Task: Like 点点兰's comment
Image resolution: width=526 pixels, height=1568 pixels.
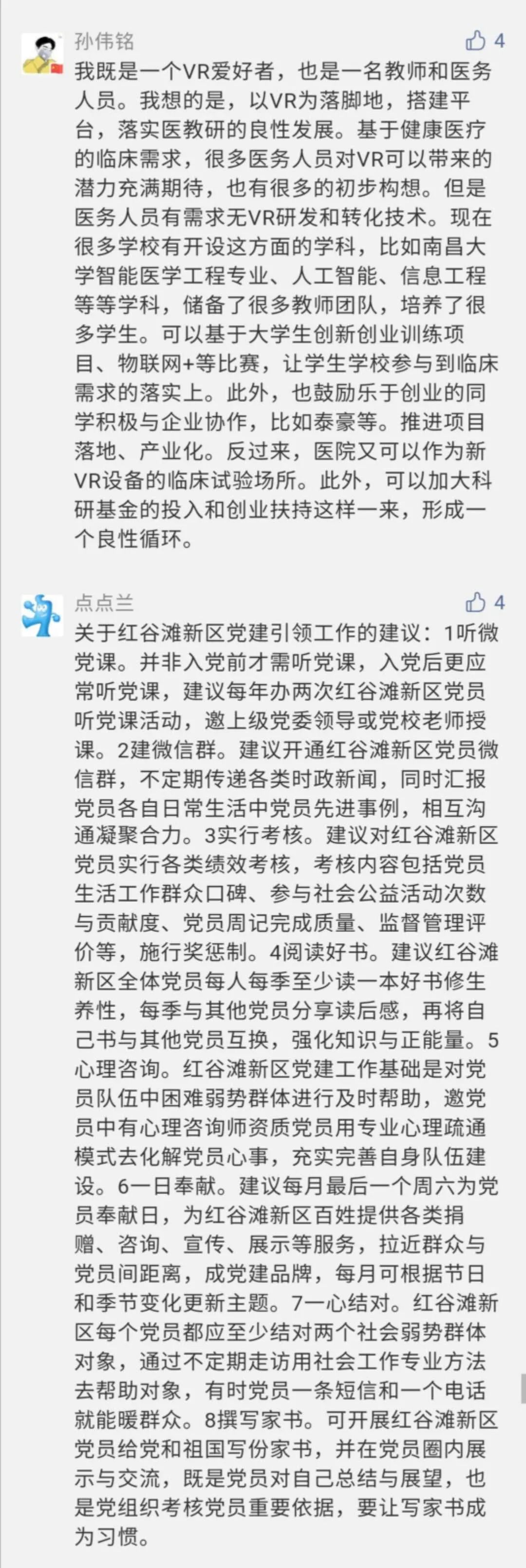Action: 475,602
